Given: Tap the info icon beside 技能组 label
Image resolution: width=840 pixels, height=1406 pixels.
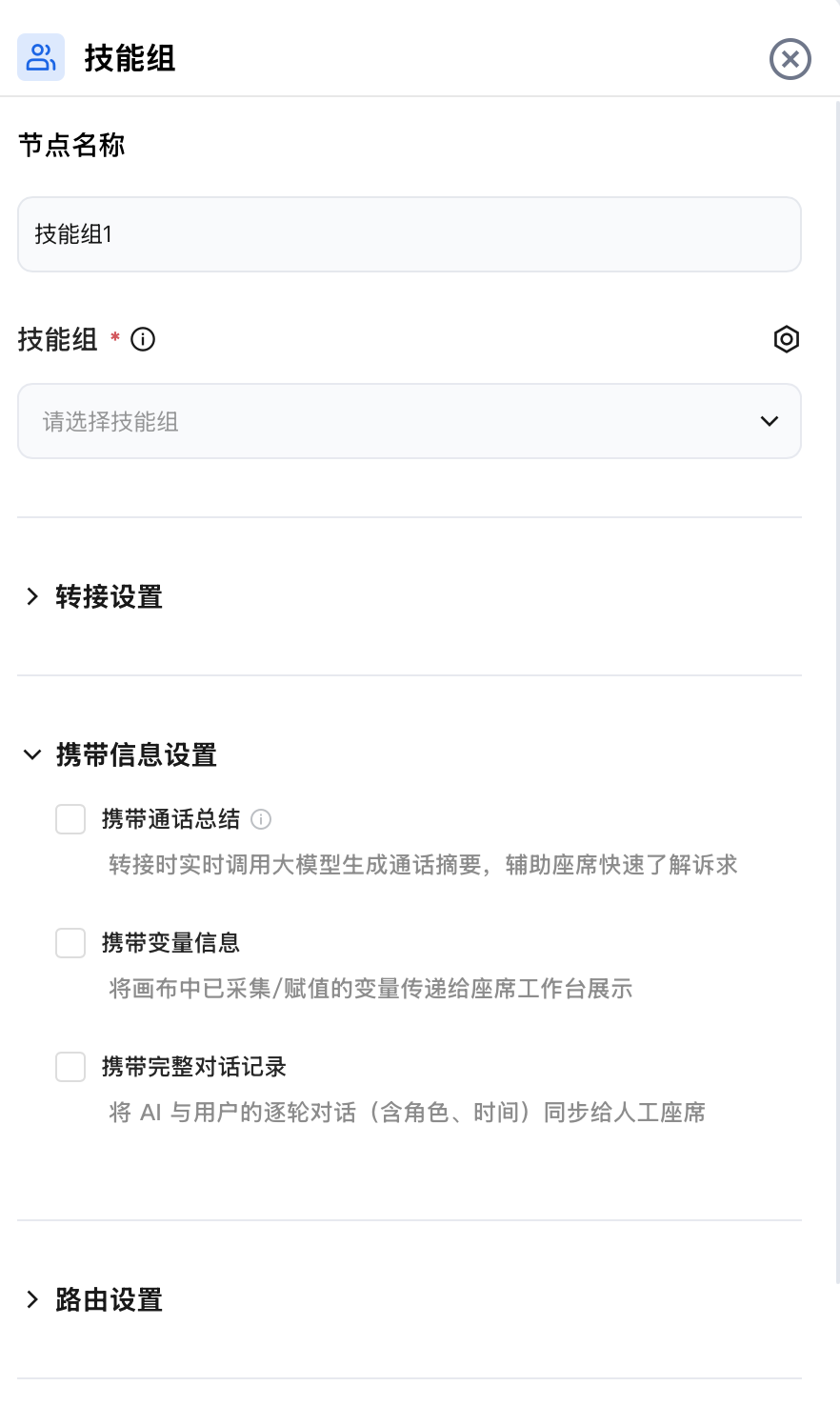Looking at the screenshot, I should point(143,339).
